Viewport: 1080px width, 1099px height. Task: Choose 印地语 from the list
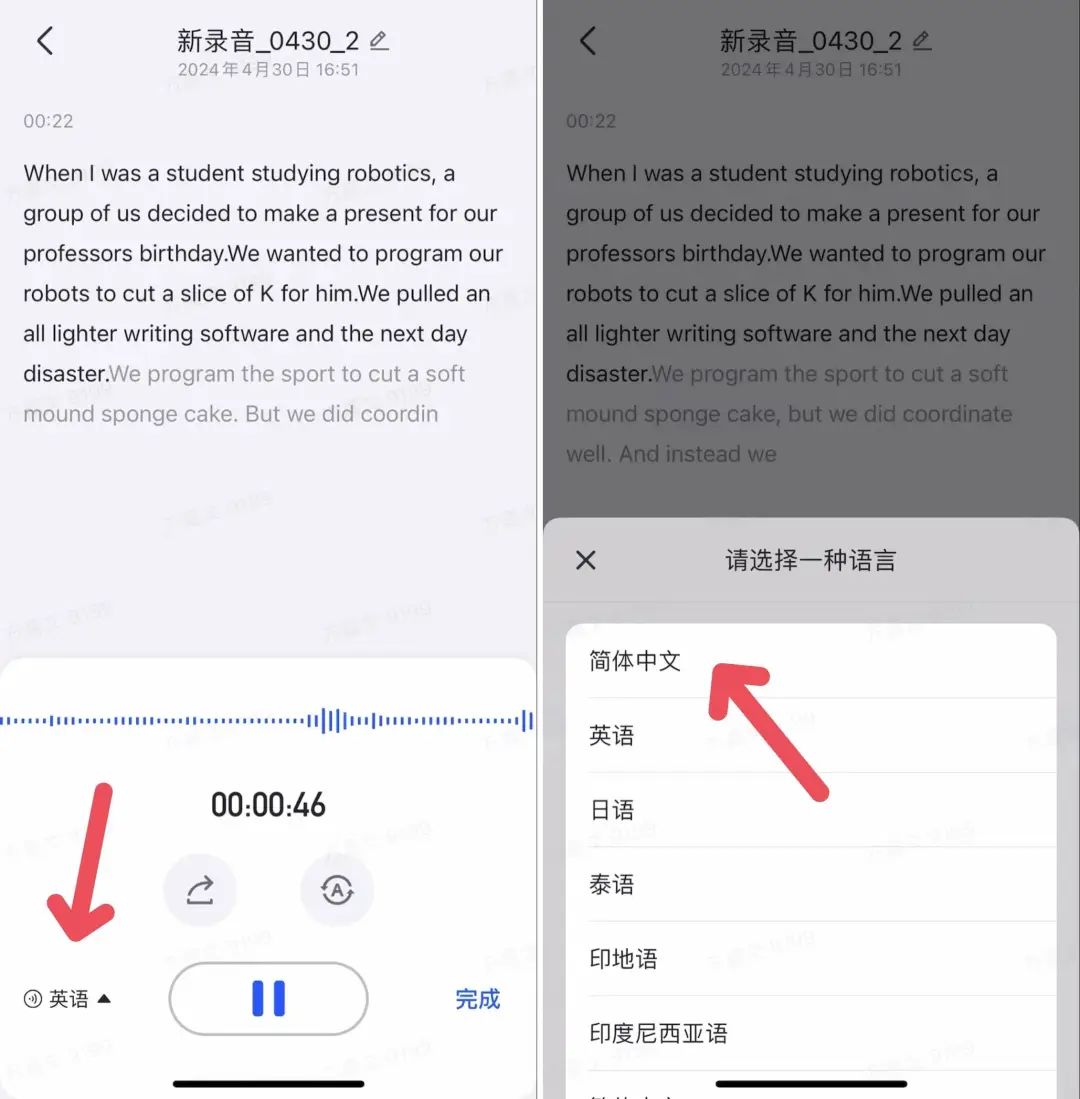tap(624, 958)
